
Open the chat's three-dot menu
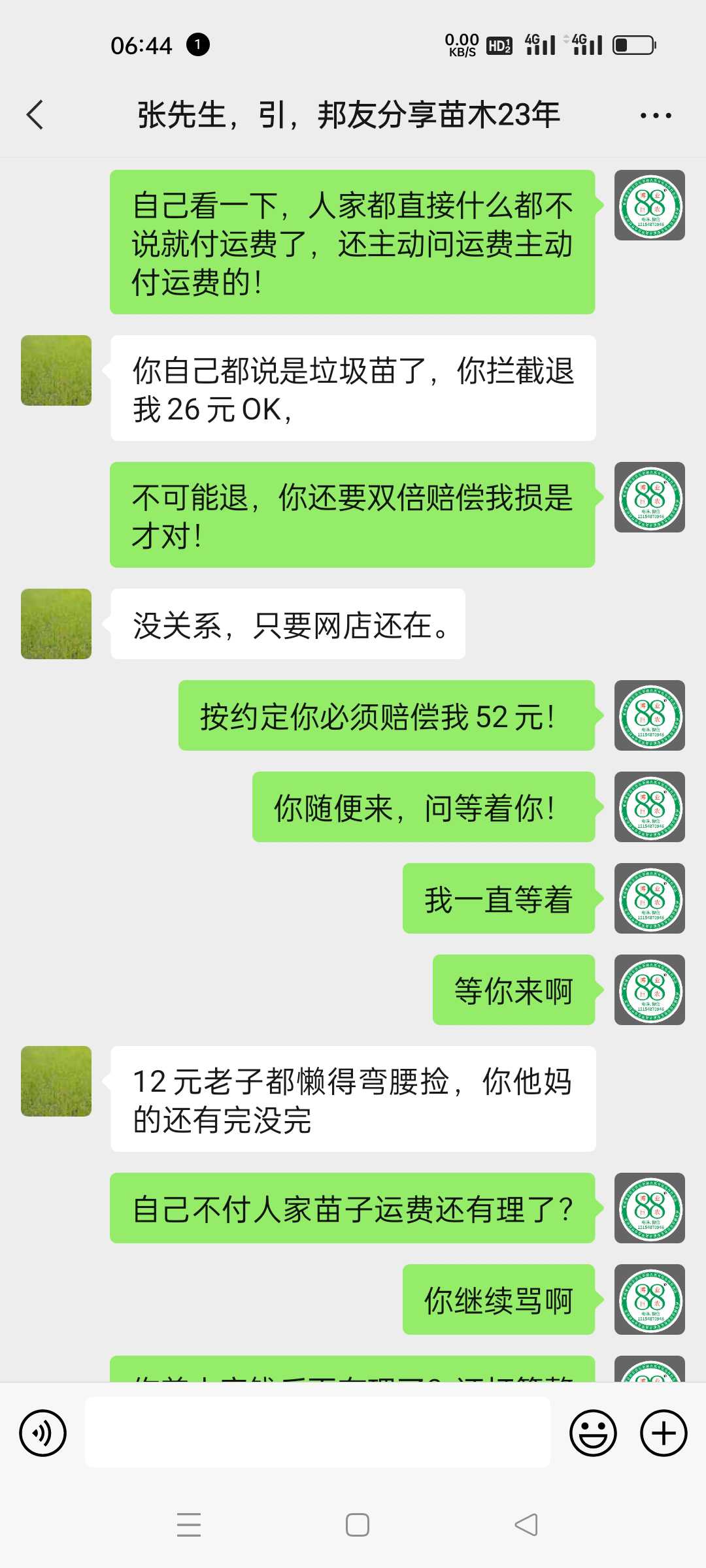656,116
